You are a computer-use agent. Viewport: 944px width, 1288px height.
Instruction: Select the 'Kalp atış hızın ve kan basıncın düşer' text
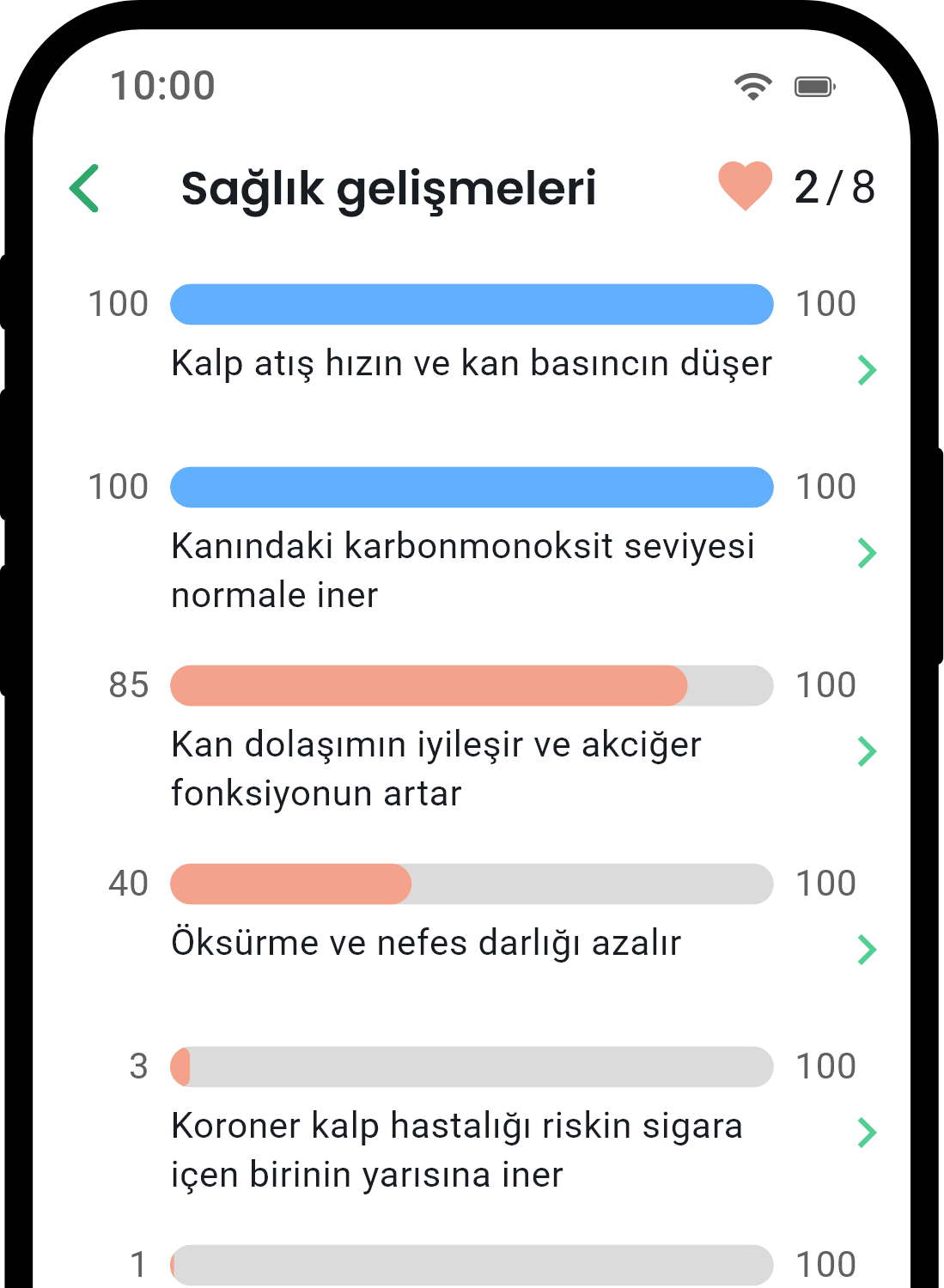[x=471, y=363]
